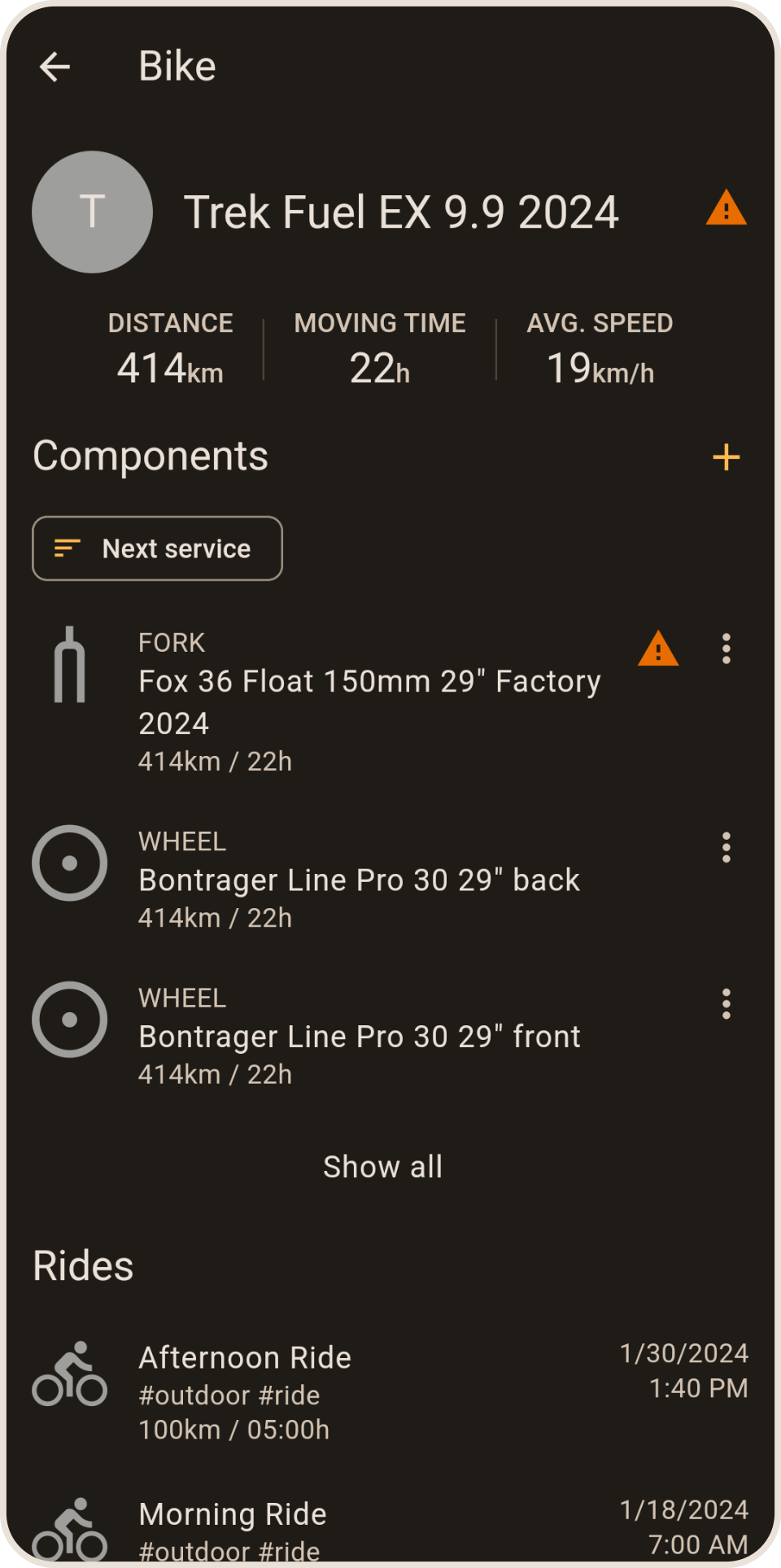The width and height of the screenshot is (781, 1568).
Task: Click the back wheel component icon
Action: pos(68,863)
